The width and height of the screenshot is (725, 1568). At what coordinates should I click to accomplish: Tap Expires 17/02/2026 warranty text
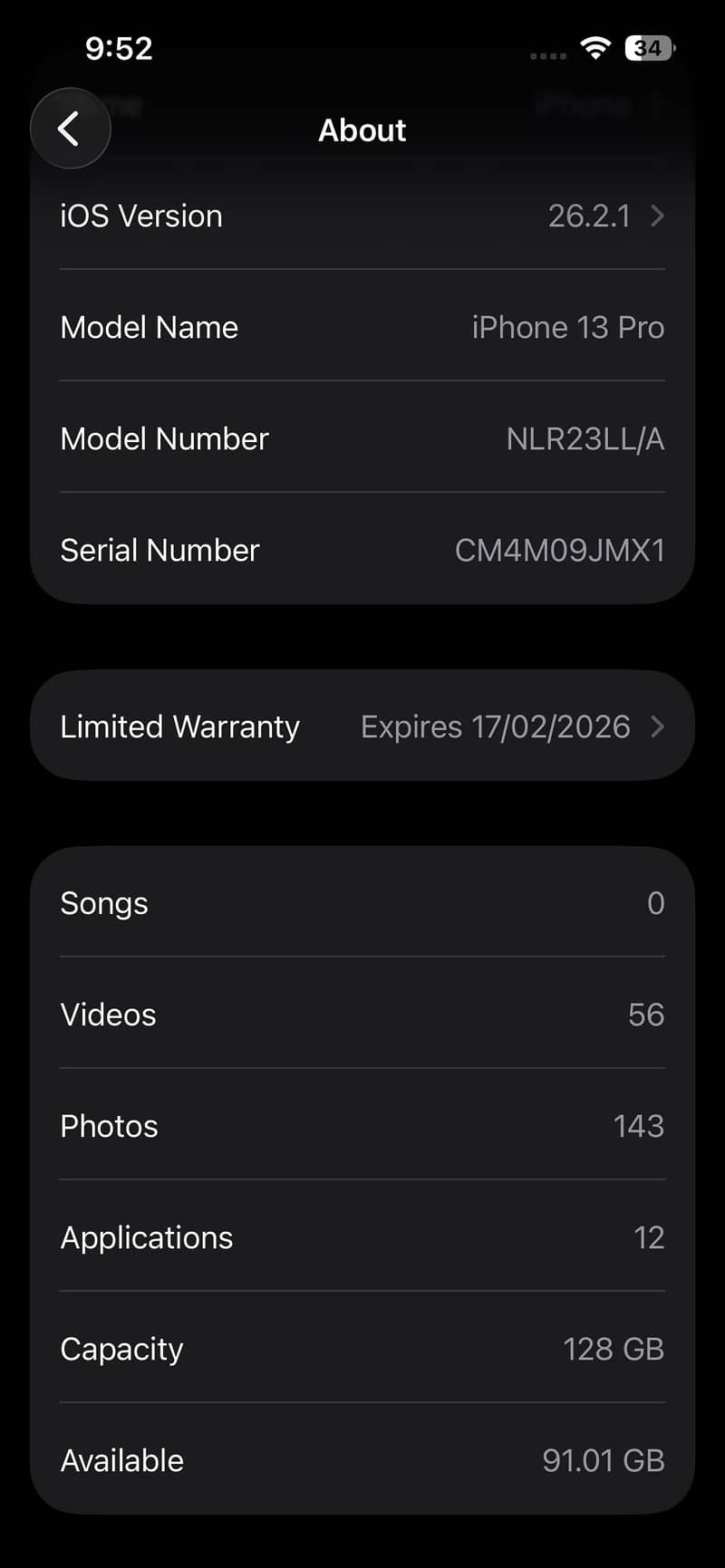[x=495, y=726]
